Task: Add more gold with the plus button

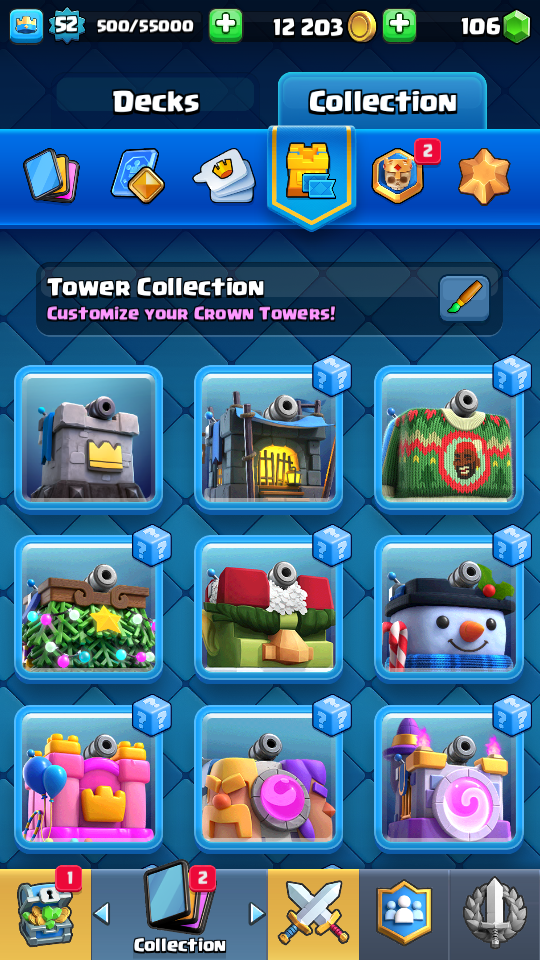Action: tap(399, 26)
